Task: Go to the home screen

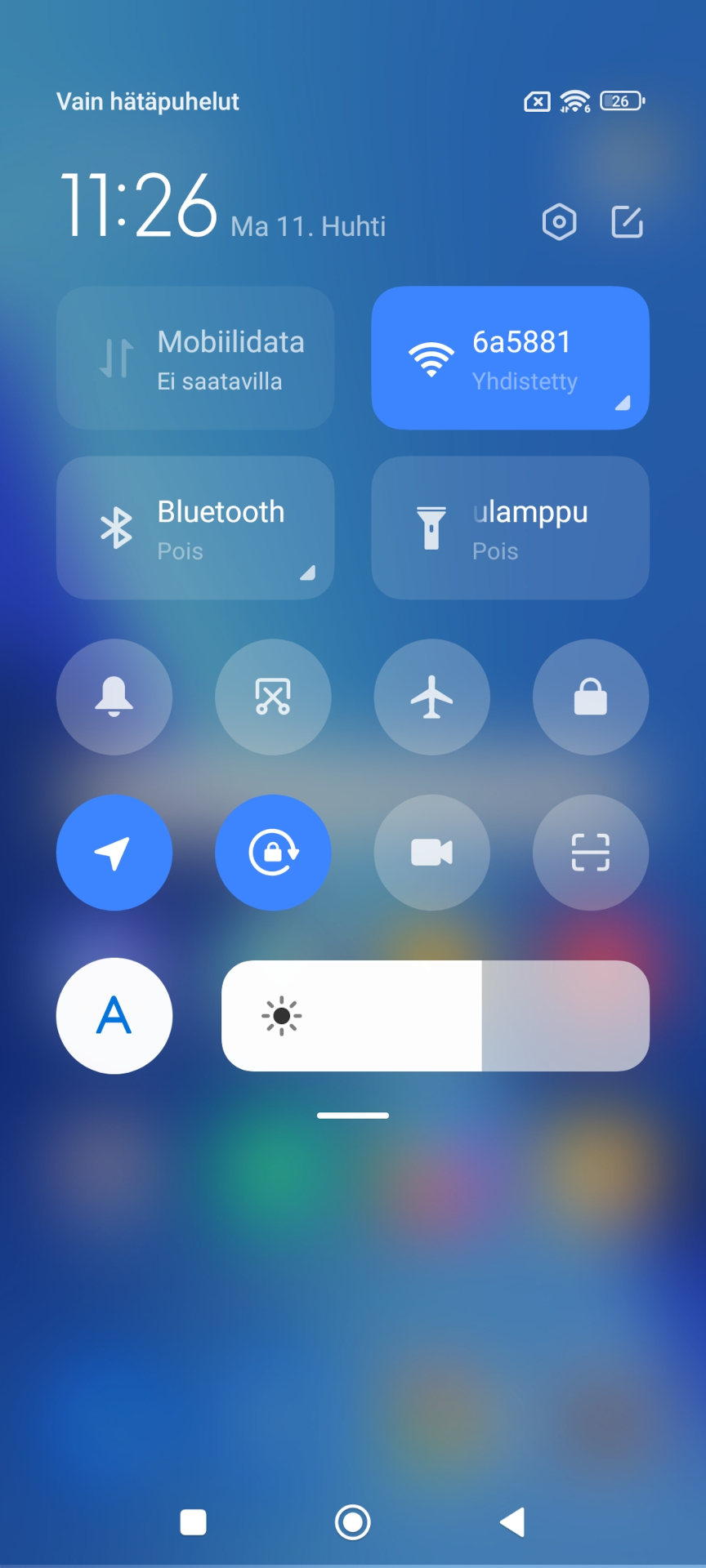Action: tap(353, 1522)
